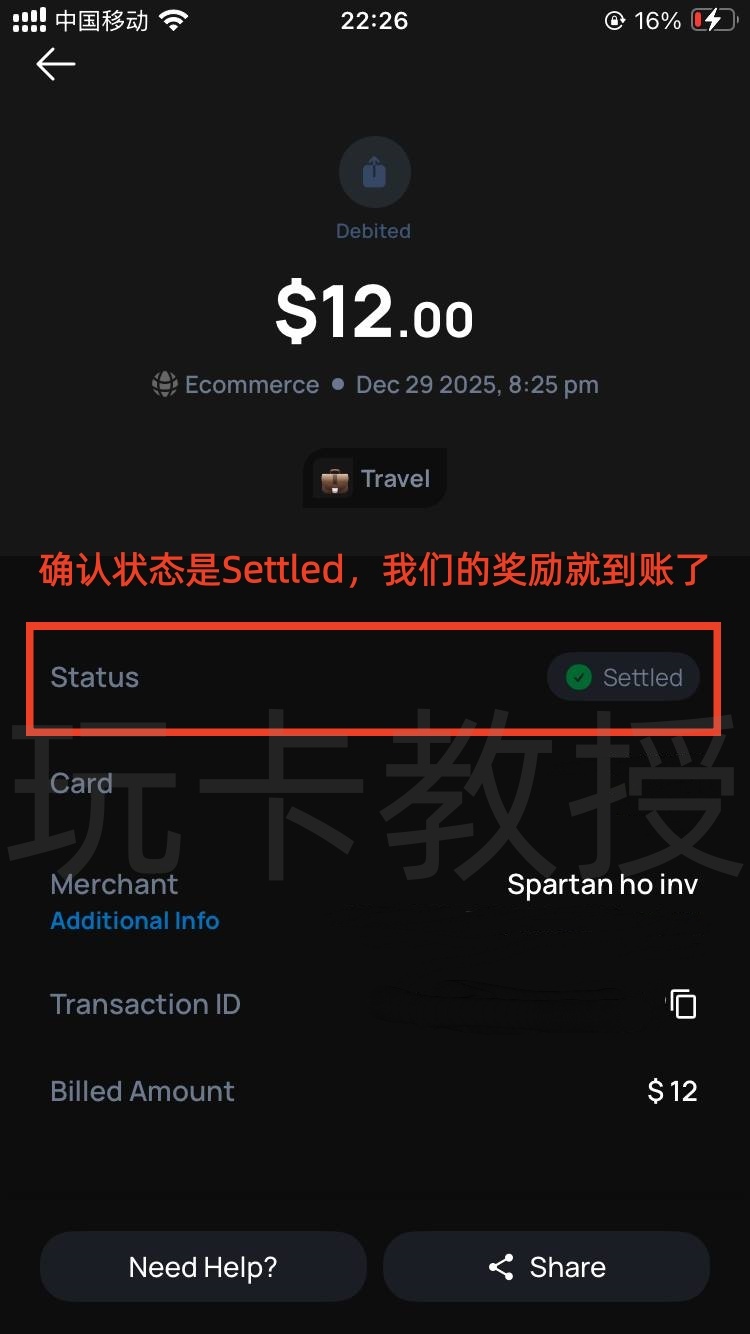Viewport: 750px width, 1334px height.
Task: Open Additional Info link under Merchant
Action: (x=135, y=921)
